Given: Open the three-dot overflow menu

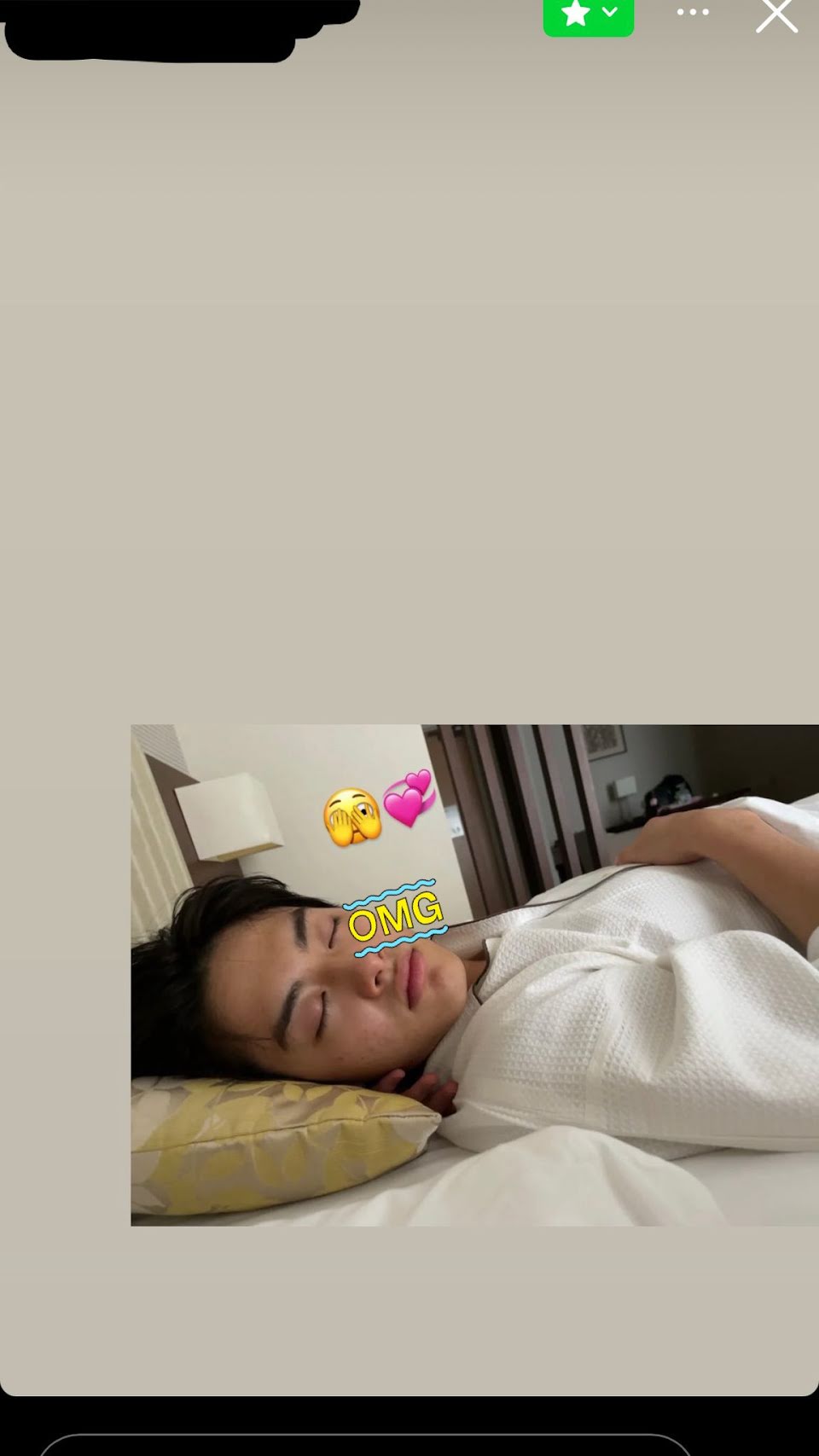Looking at the screenshot, I should coord(693,12).
